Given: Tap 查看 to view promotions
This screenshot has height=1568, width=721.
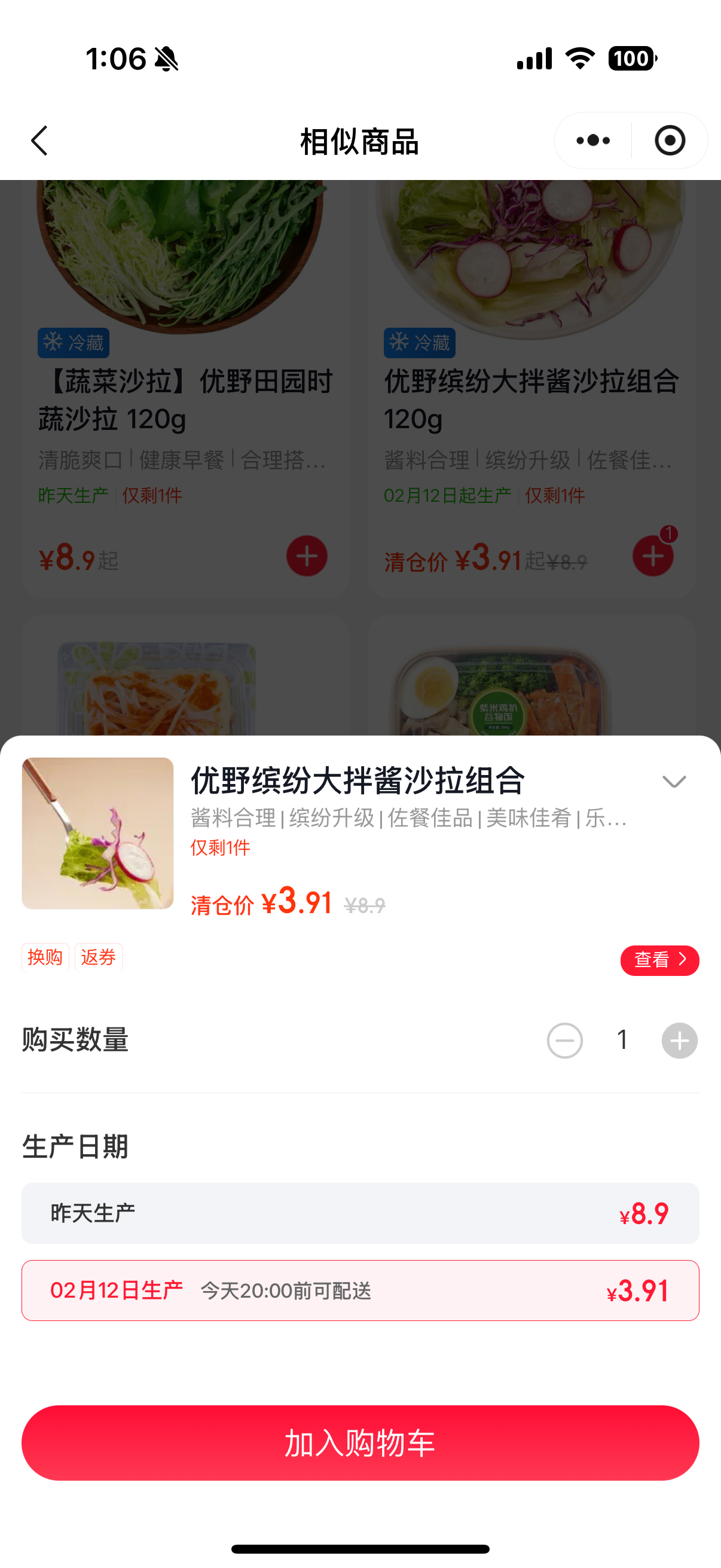Looking at the screenshot, I should coord(659,960).
